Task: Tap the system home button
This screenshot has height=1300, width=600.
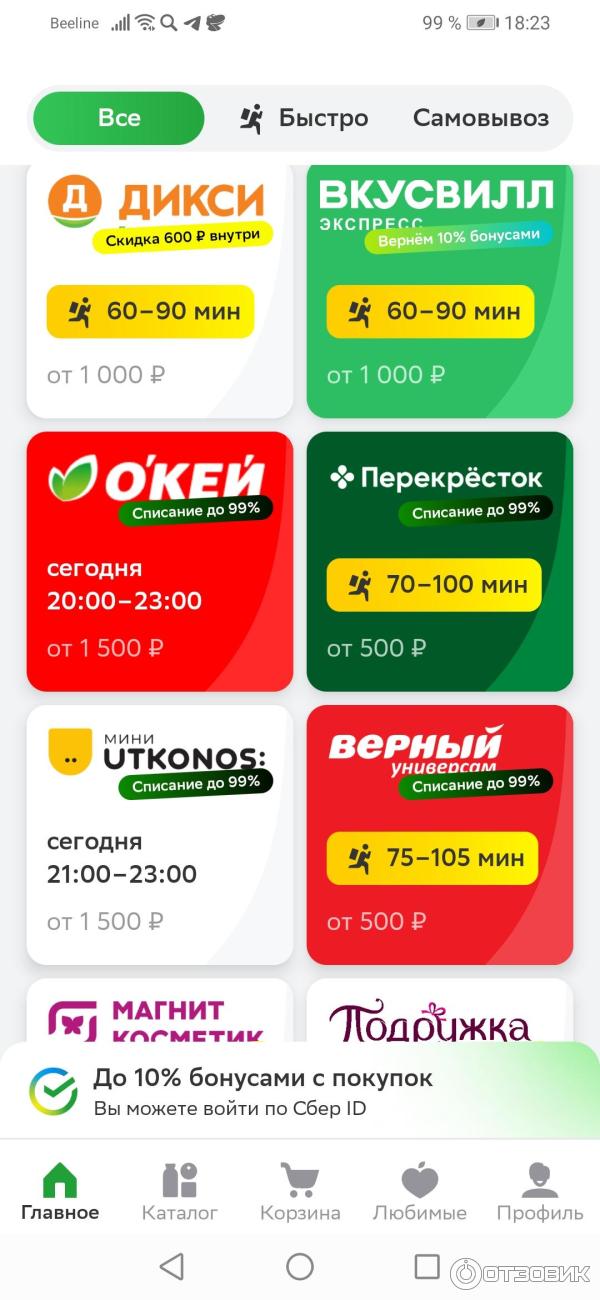Action: tap(300, 1267)
